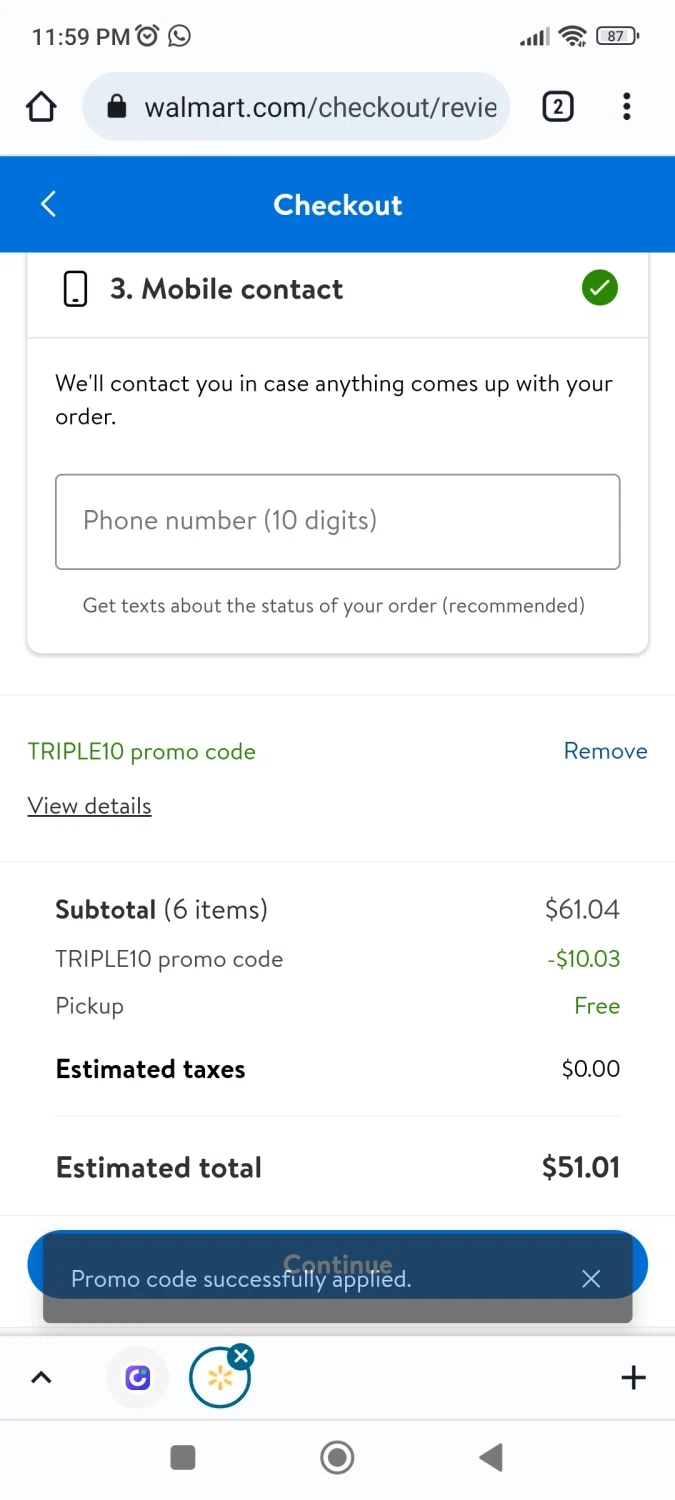Remove the TRIPLE10 promo code
Screen dimensions: 675x1500
coord(605,751)
